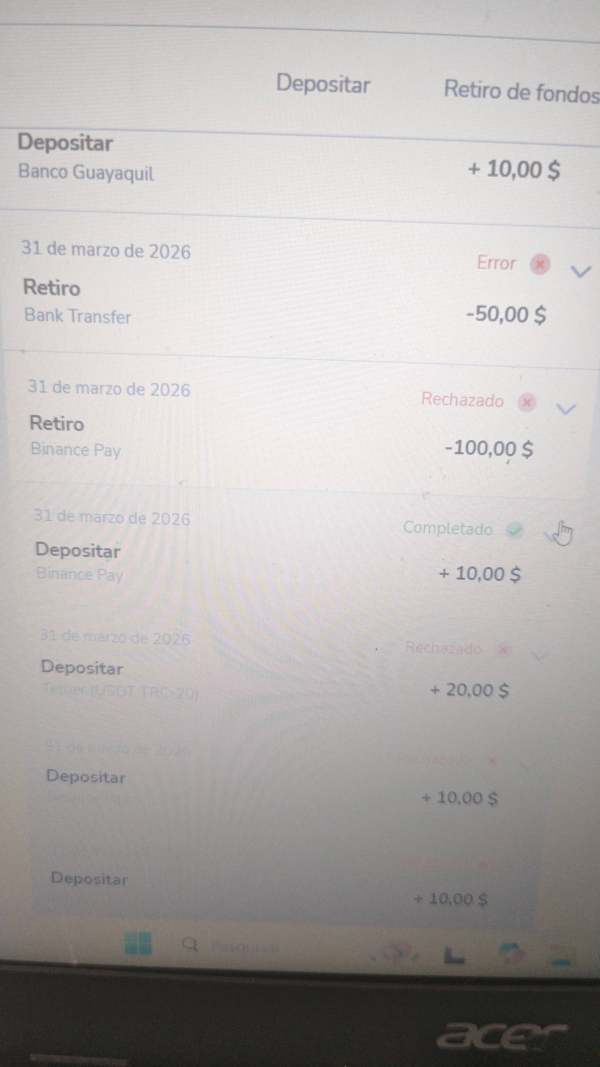This screenshot has width=600, height=1067.
Task: Switch to the Depositar tab
Action: pos(322,85)
